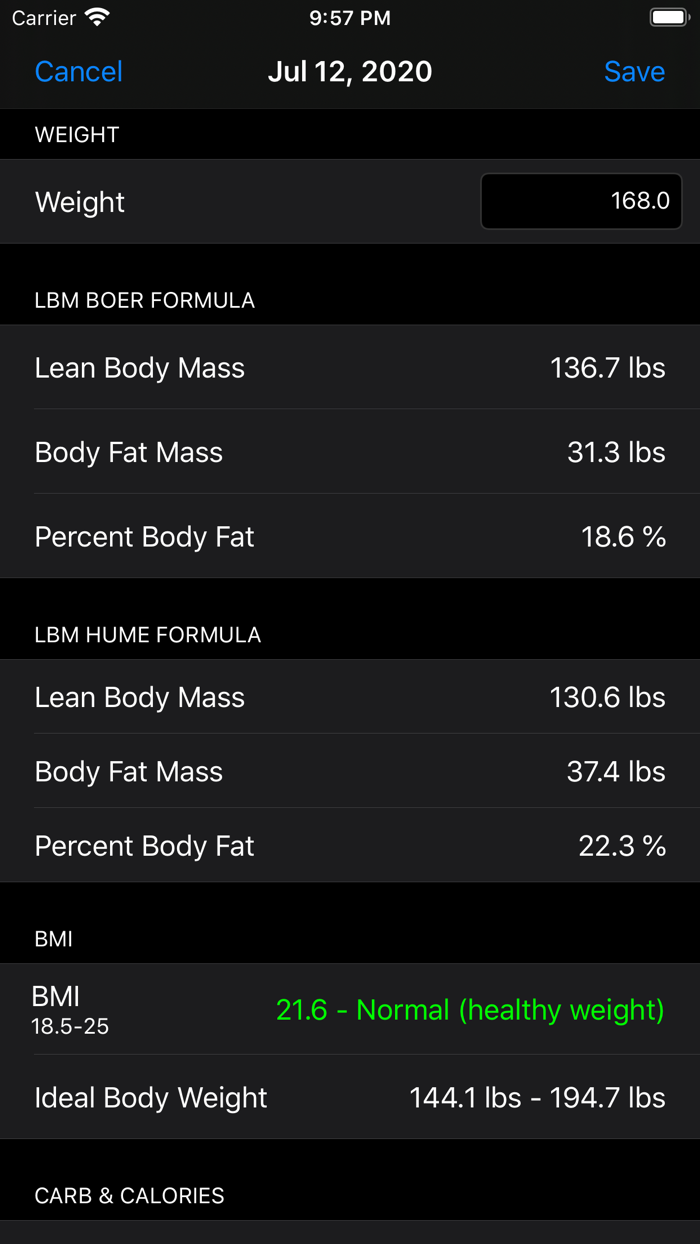Screen dimensions: 700x1244
Task: Cancel editing this entry
Action: click(78, 72)
